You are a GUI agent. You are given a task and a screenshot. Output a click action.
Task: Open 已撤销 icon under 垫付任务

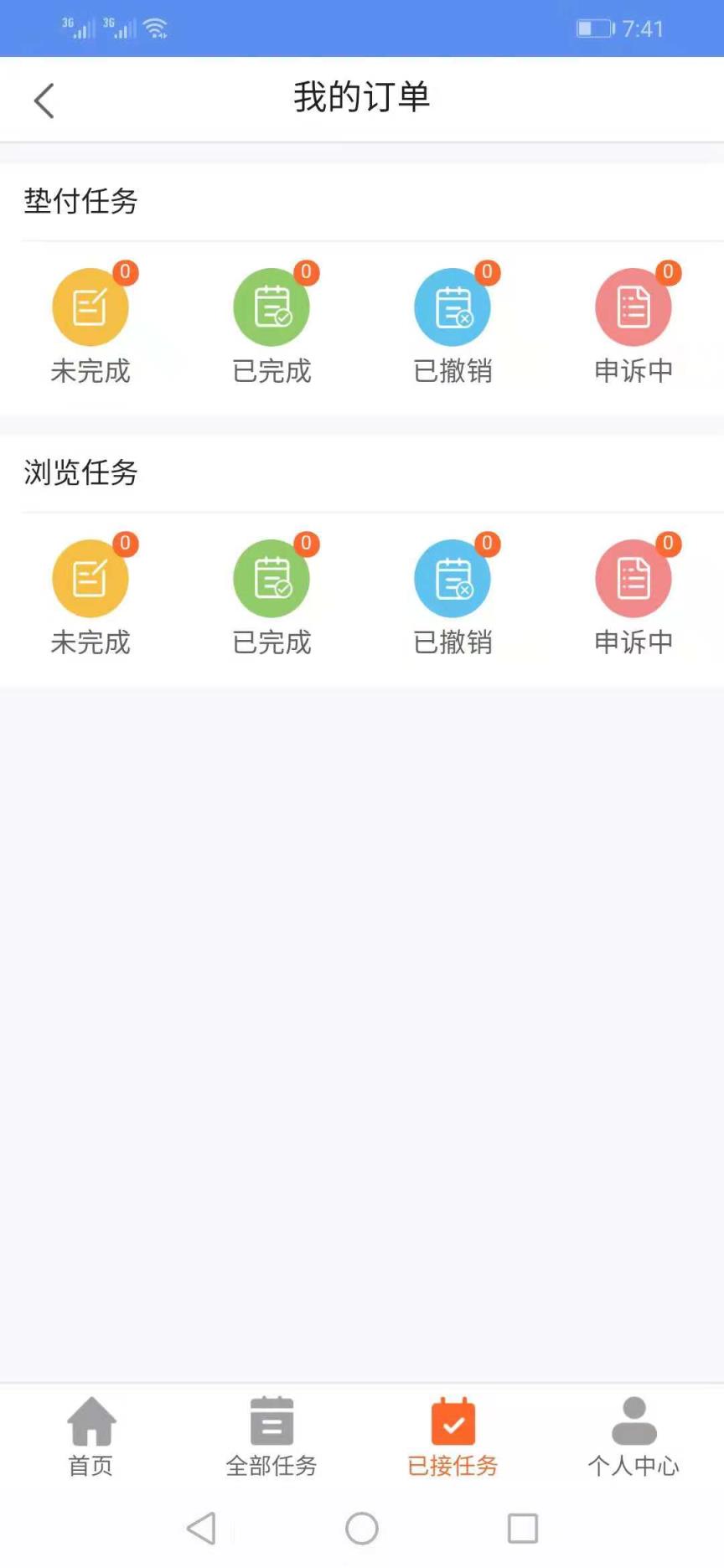452,307
